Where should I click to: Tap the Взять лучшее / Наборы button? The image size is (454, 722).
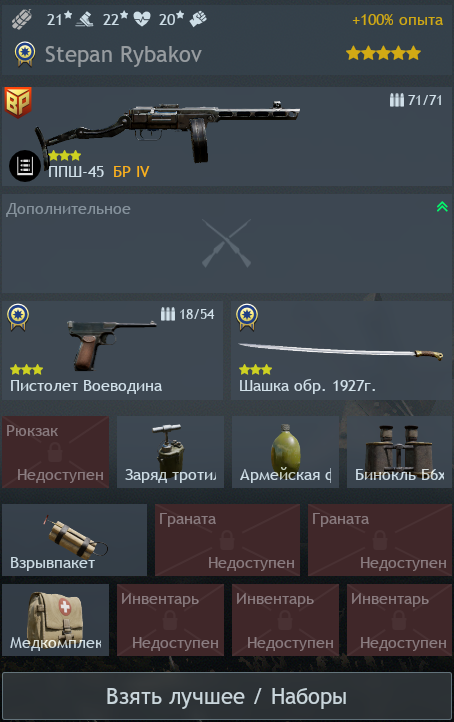[227, 696]
